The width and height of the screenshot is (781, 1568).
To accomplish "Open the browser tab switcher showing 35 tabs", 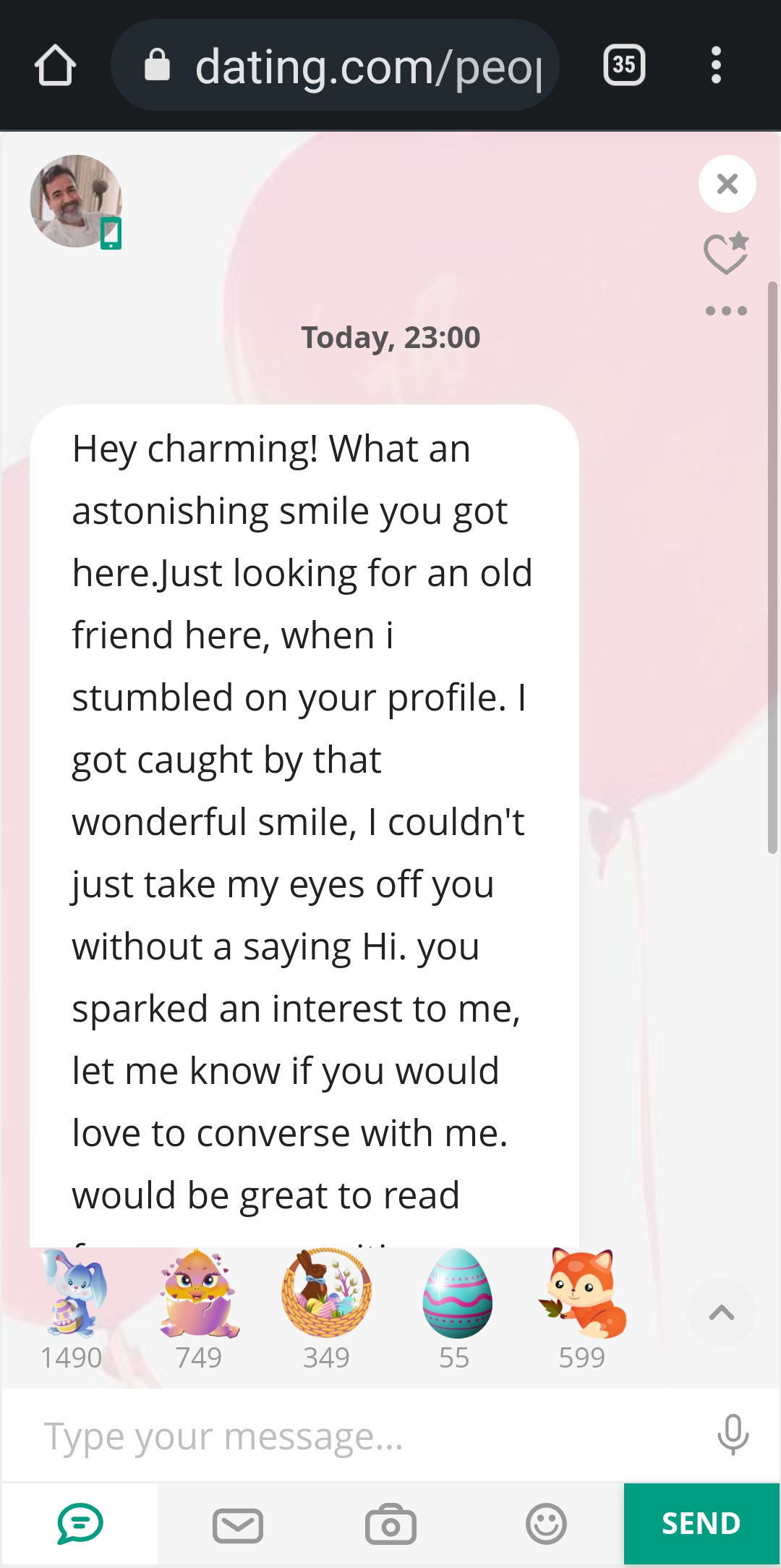I will tap(623, 65).
